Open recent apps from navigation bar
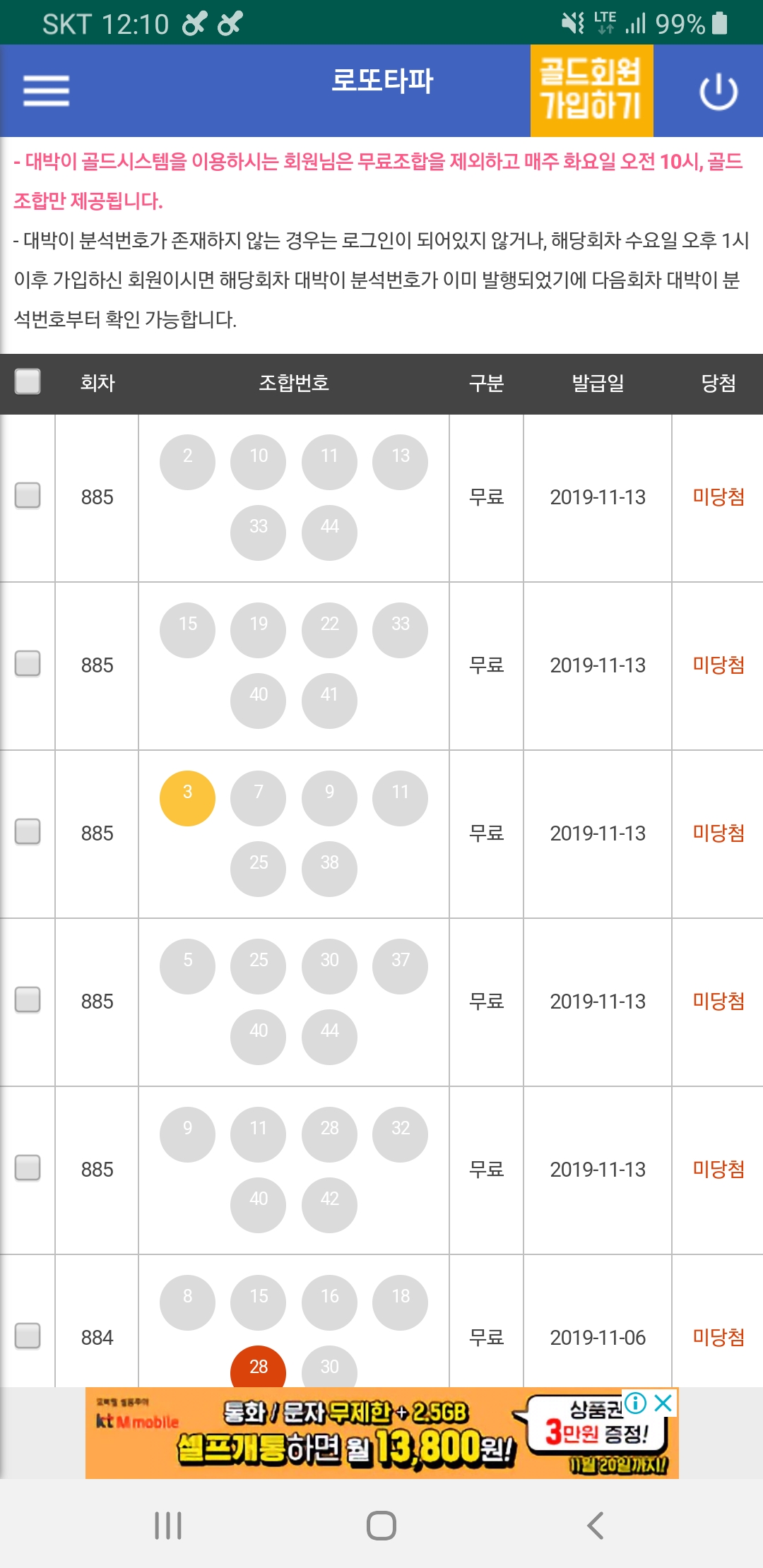This screenshot has height=1568, width=763. click(x=168, y=1526)
